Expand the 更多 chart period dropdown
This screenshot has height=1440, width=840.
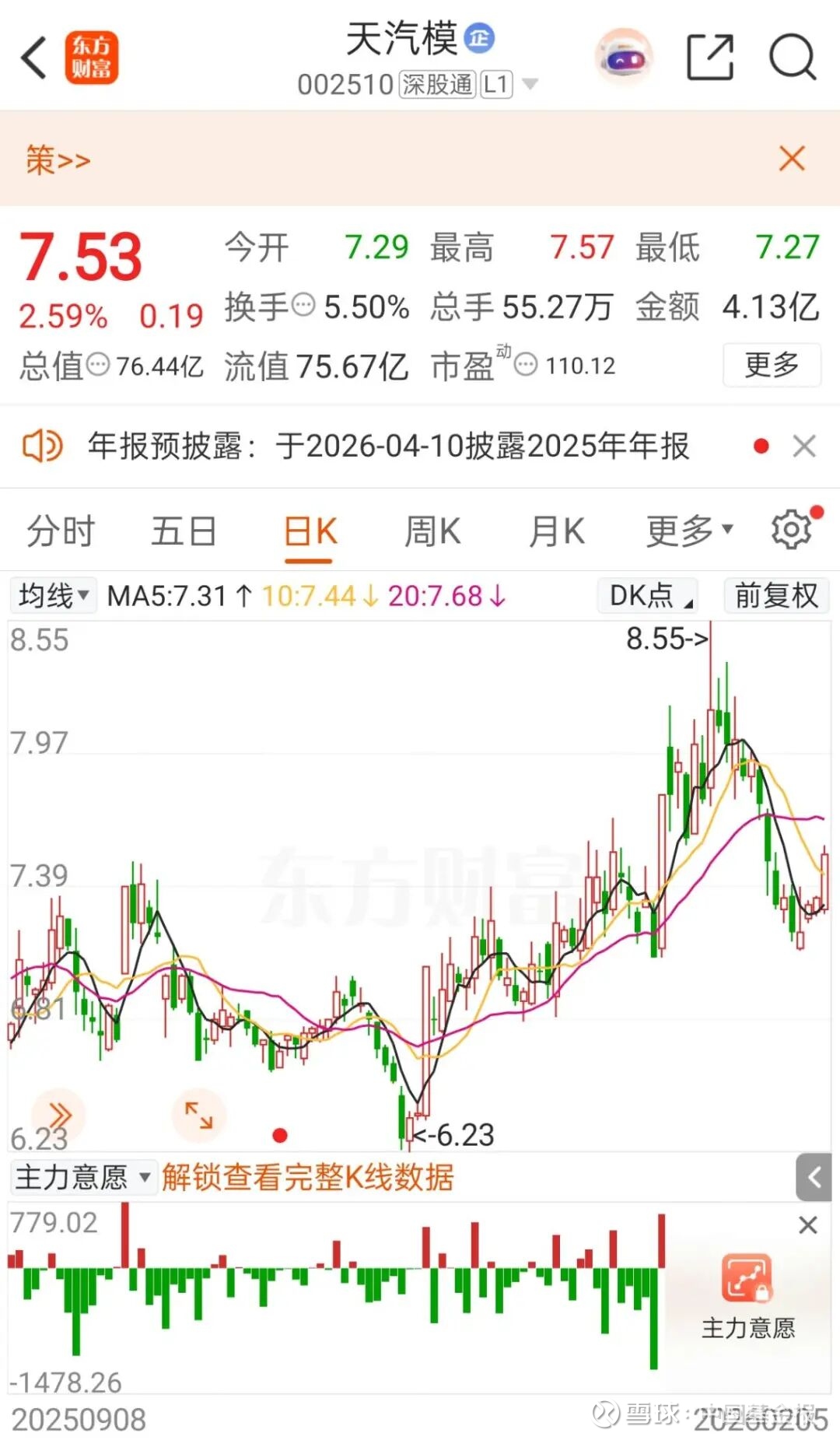[689, 532]
